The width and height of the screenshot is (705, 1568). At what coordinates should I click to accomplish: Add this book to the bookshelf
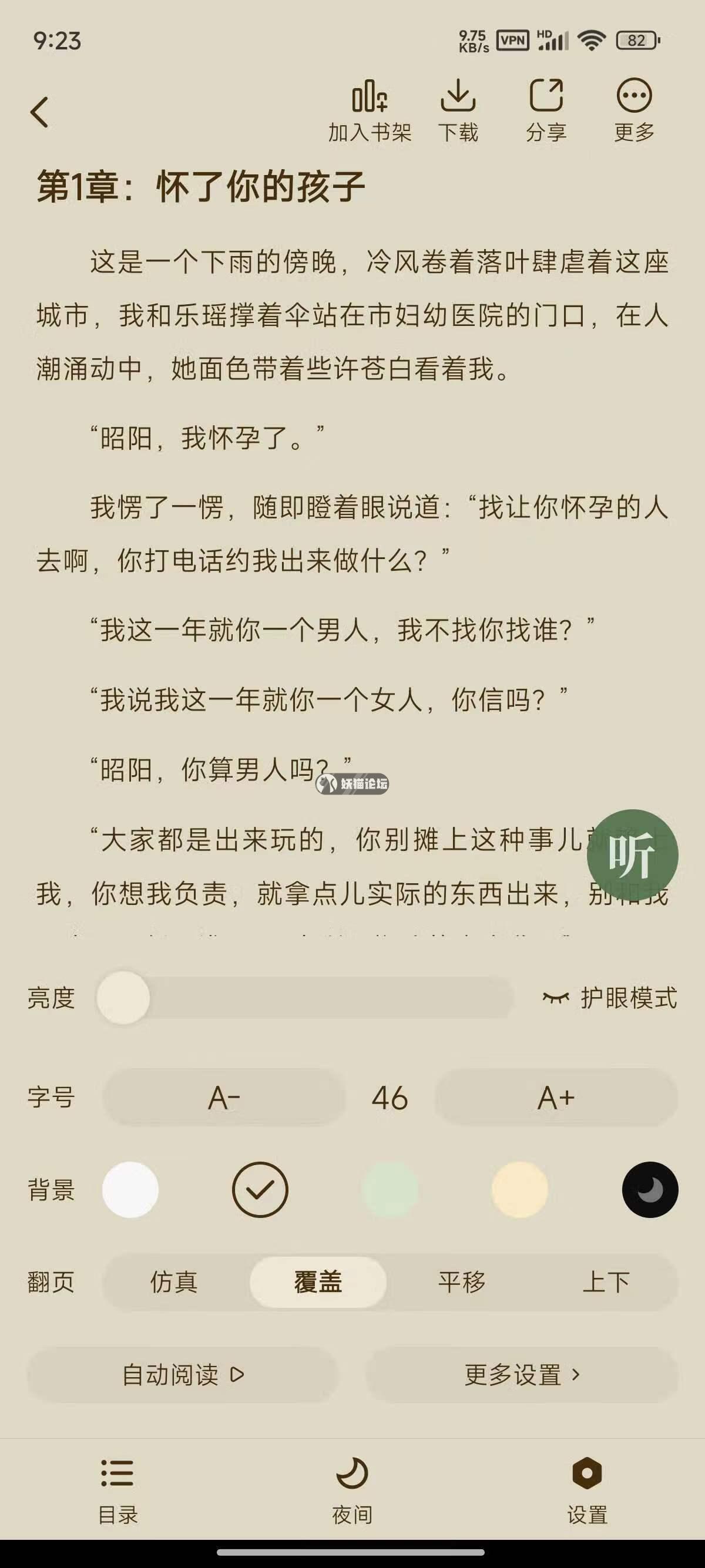(370, 111)
